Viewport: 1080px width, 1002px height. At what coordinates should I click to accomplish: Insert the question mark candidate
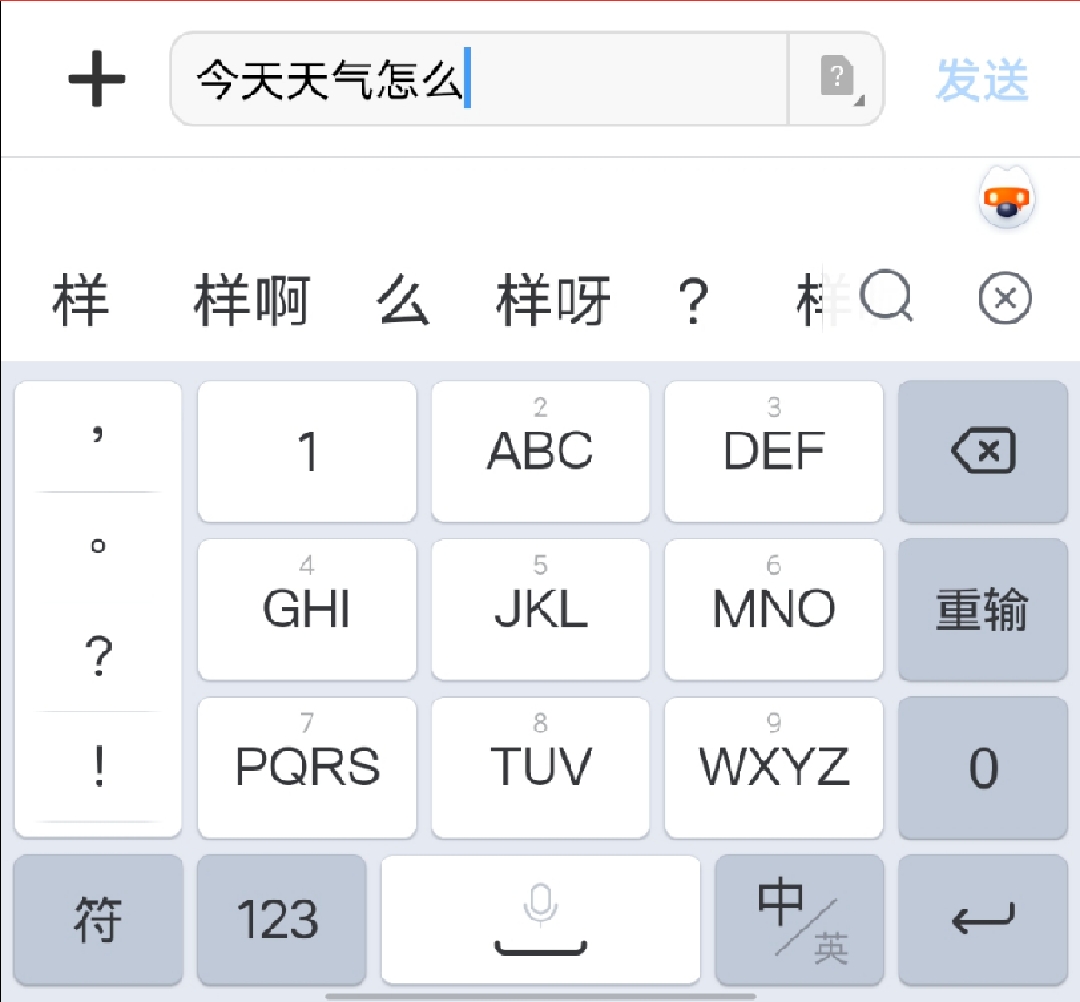point(693,300)
